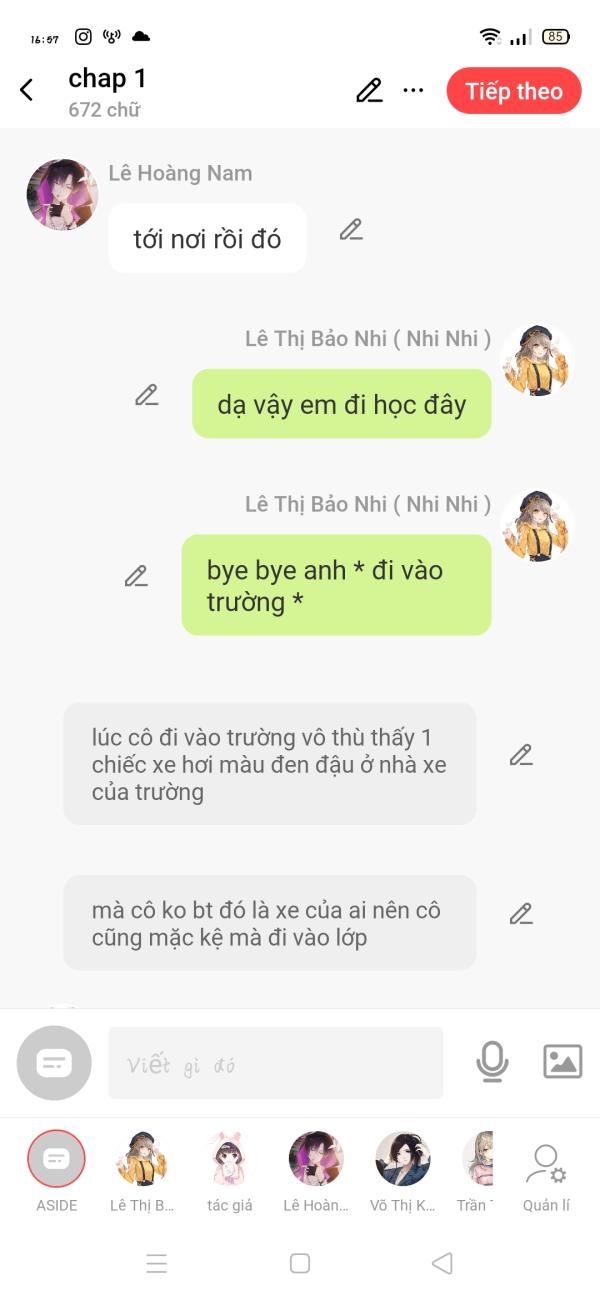
Task: Tap the large gray chat-bubble speaker button
Action: coord(54,1063)
